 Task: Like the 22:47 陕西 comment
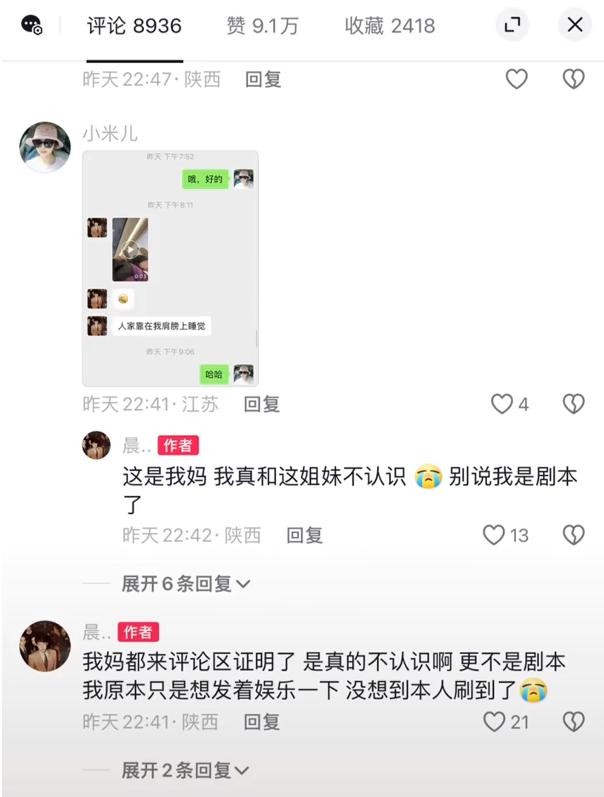click(516, 79)
